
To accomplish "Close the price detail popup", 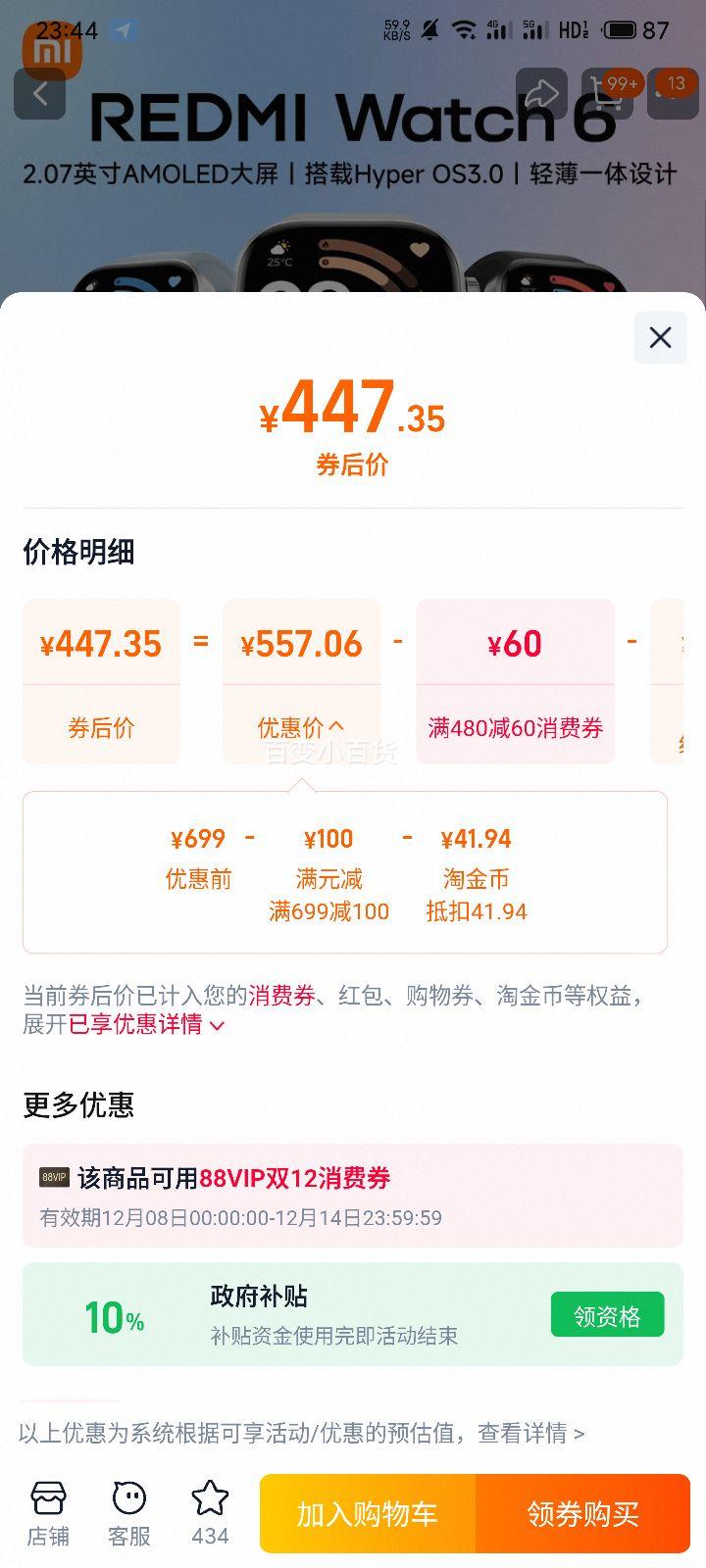I will [x=659, y=337].
